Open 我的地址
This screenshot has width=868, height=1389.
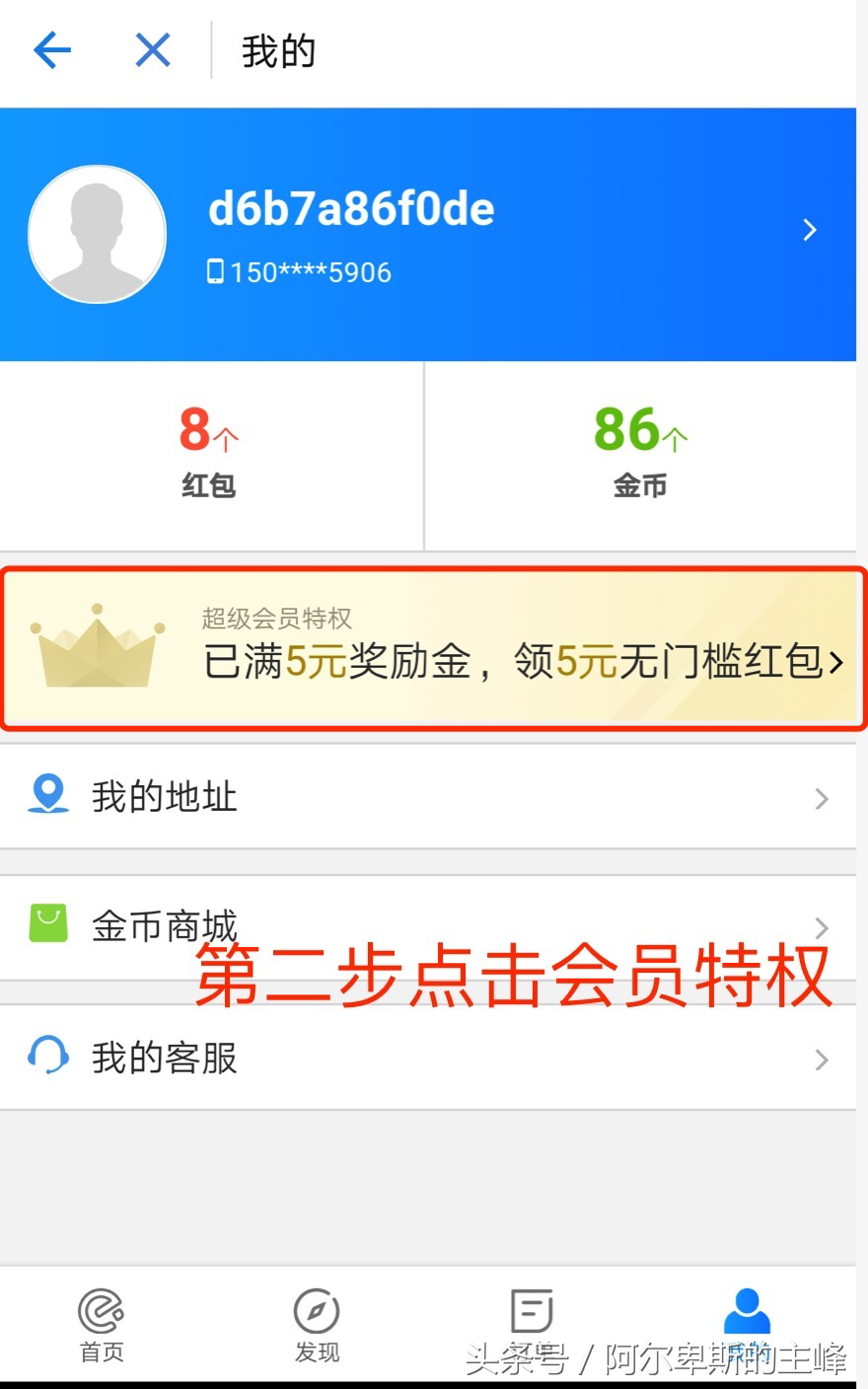click(428, 796)
